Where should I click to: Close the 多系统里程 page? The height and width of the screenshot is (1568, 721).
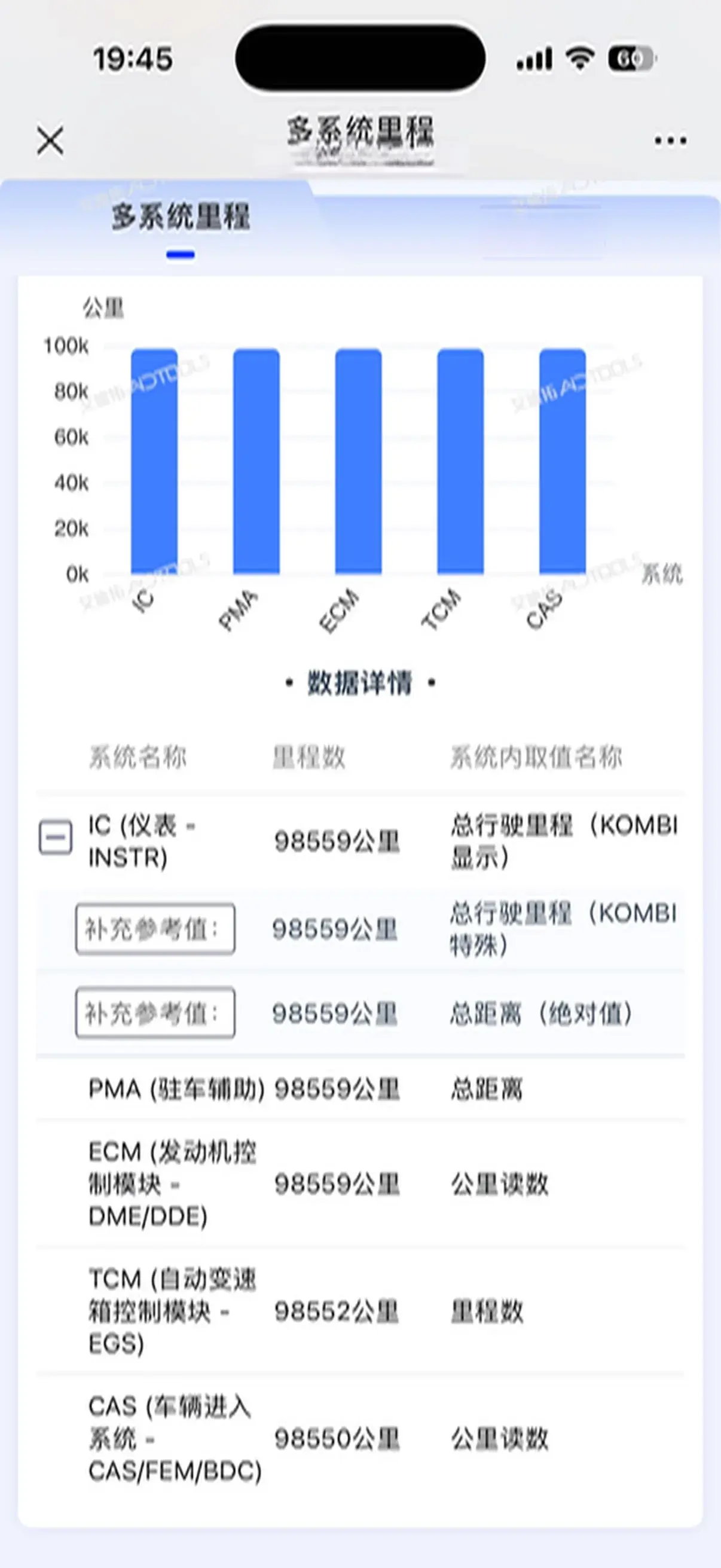pos(50,141)
